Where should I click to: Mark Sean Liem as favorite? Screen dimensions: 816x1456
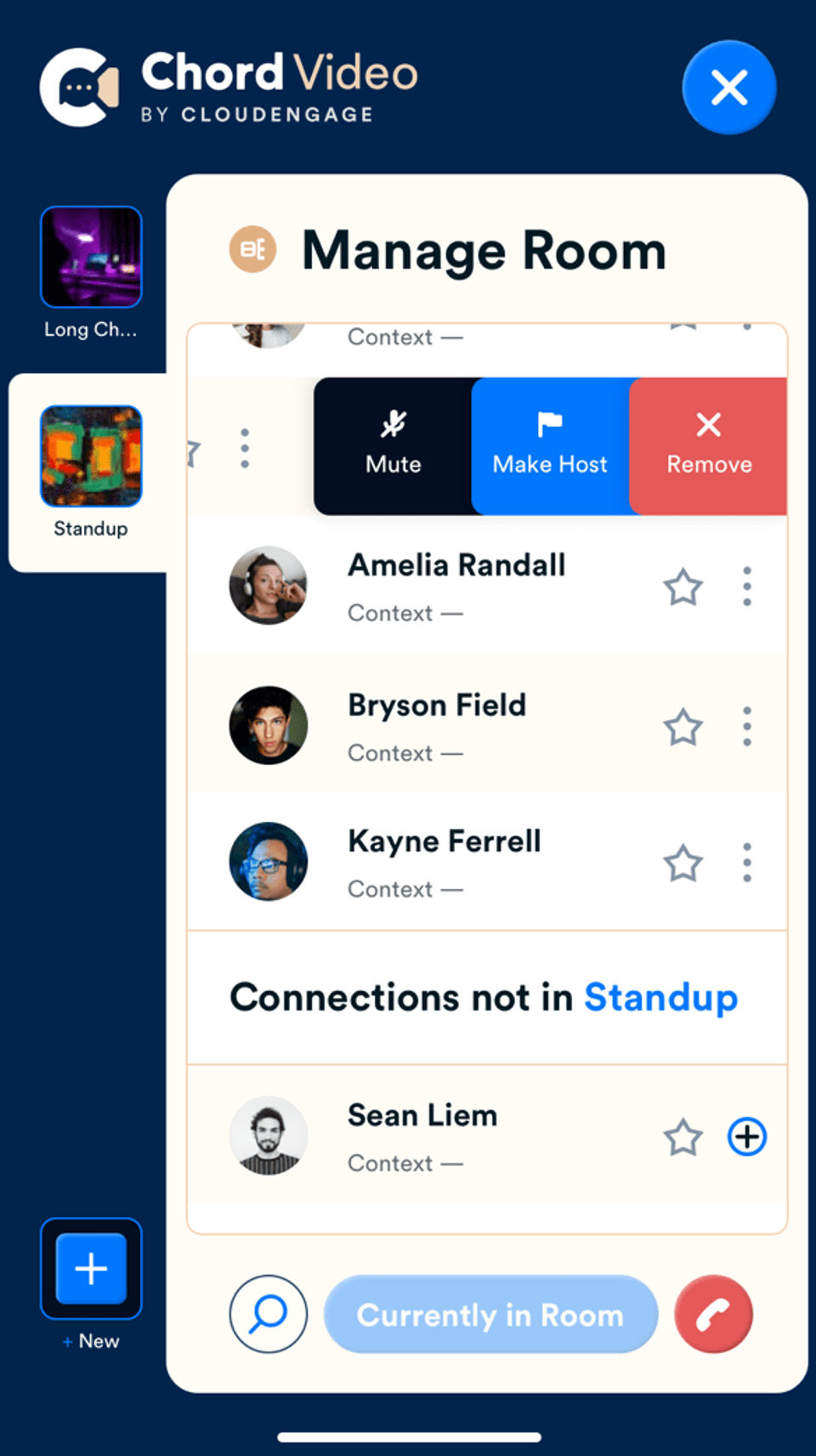[x=683, y=1137]
